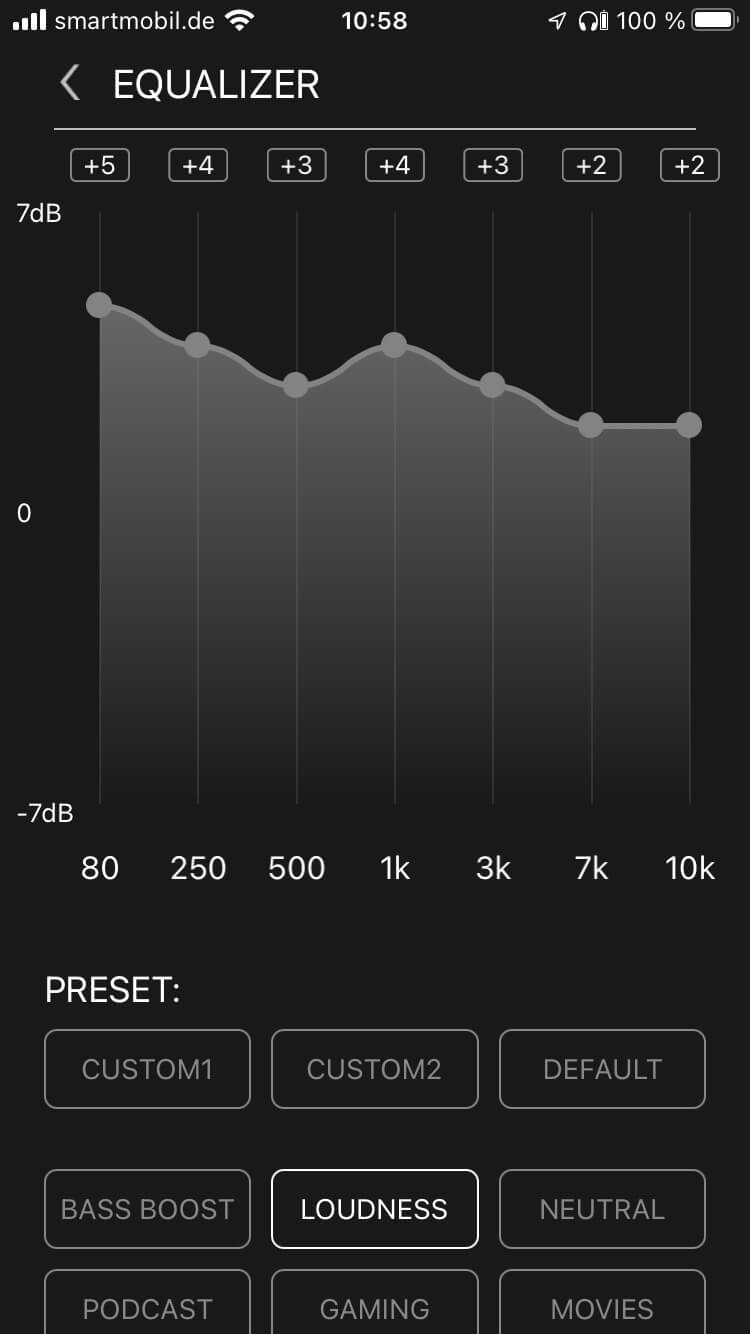Tap the 10k band handle
The image size is (750, 1334).
(689, 425)
